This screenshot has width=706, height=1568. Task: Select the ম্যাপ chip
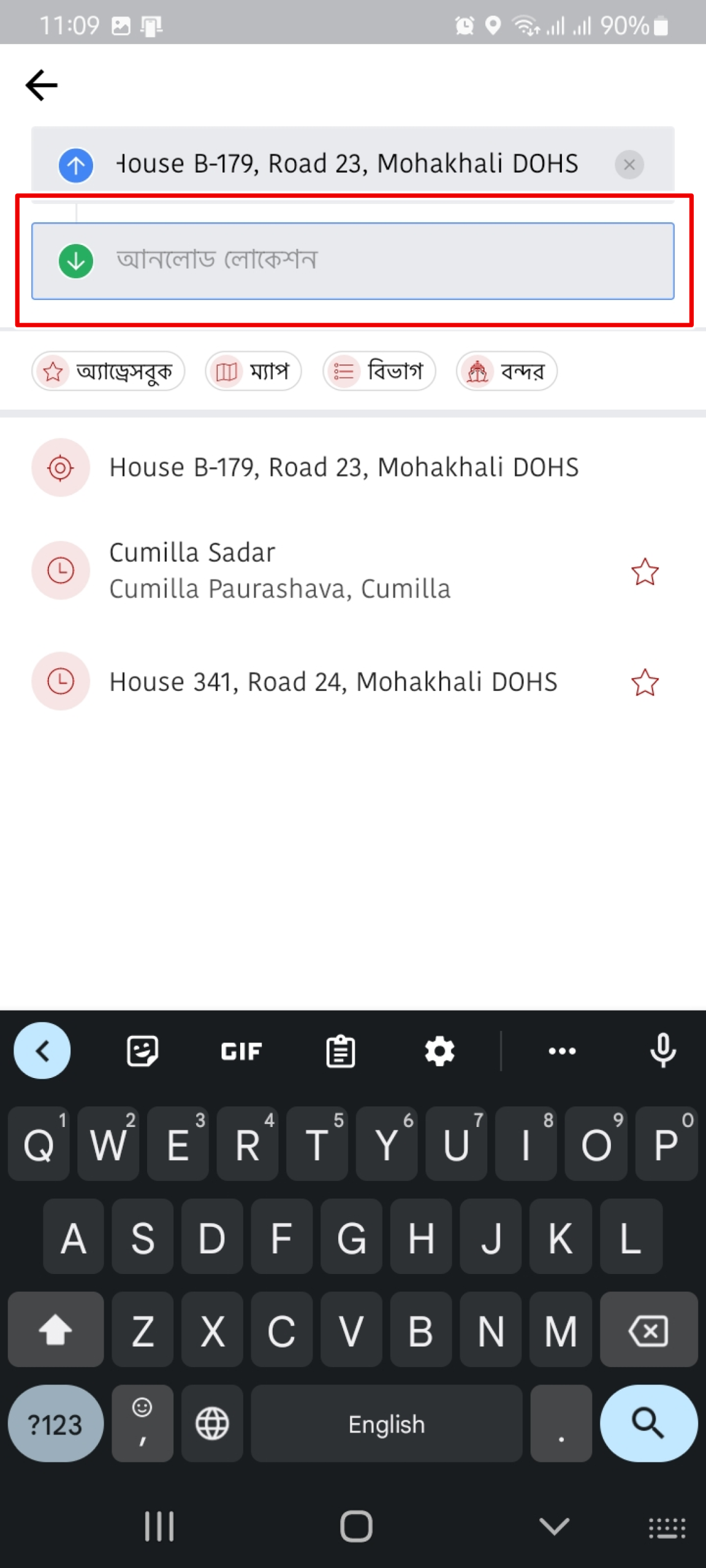pyautogui.click(x=253, y=371)
